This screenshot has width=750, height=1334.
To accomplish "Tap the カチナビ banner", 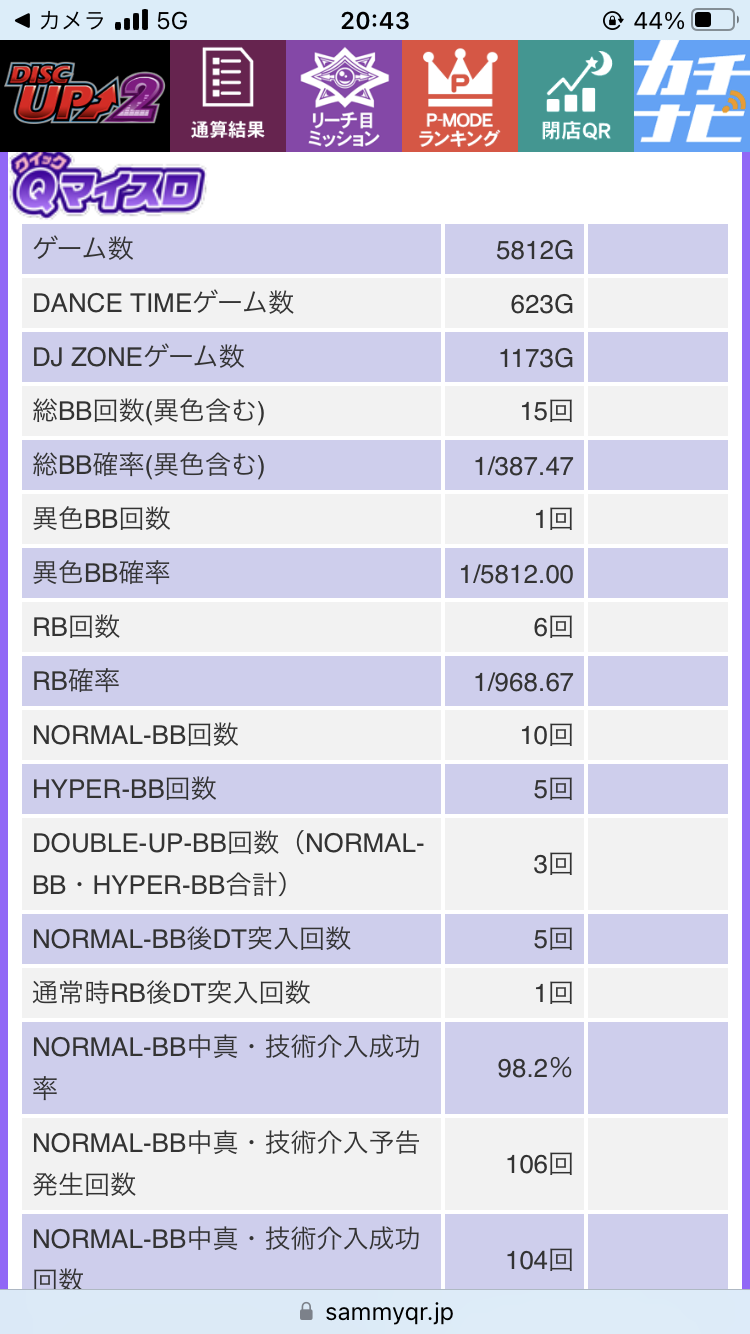I will (692, 96).
